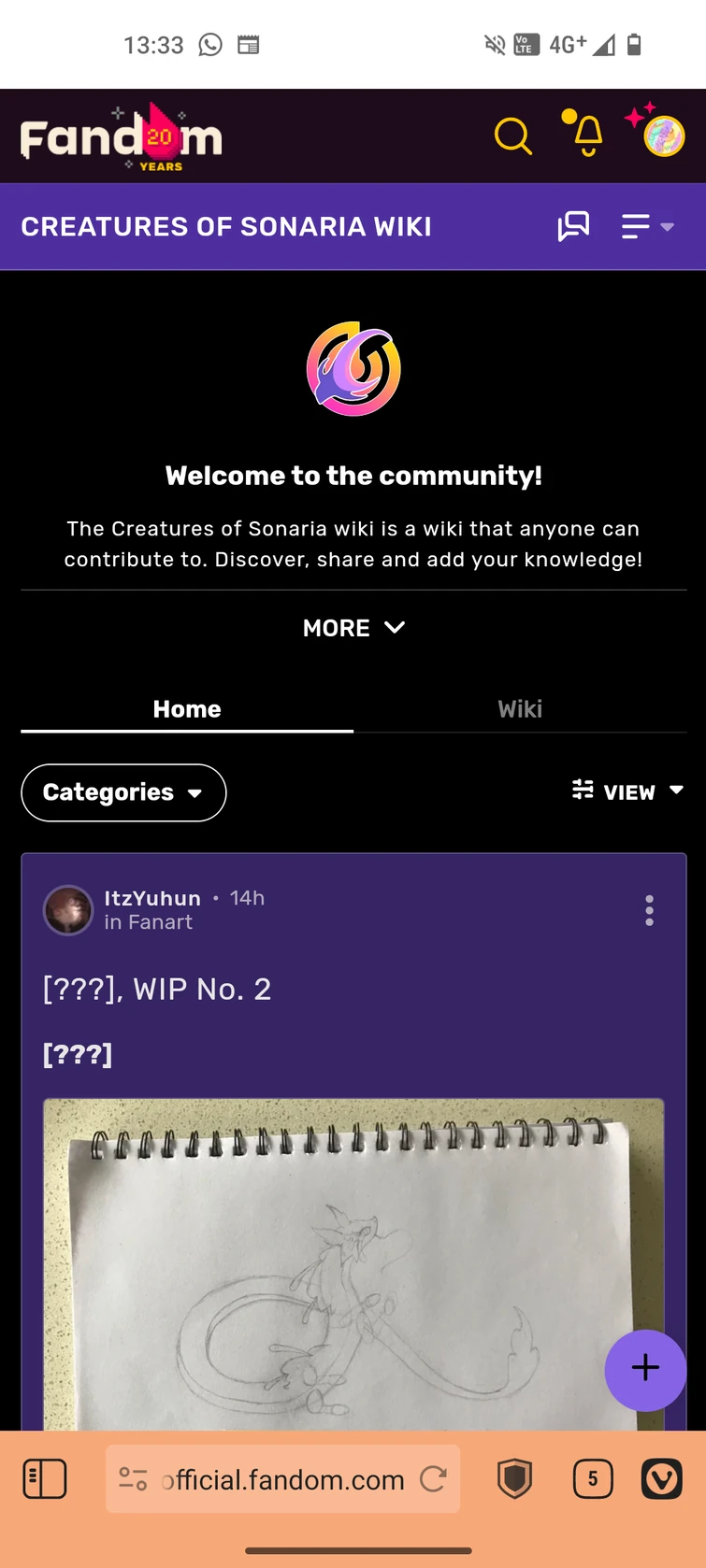
Task: Open the user profile avatar
Action: [664, 136]
